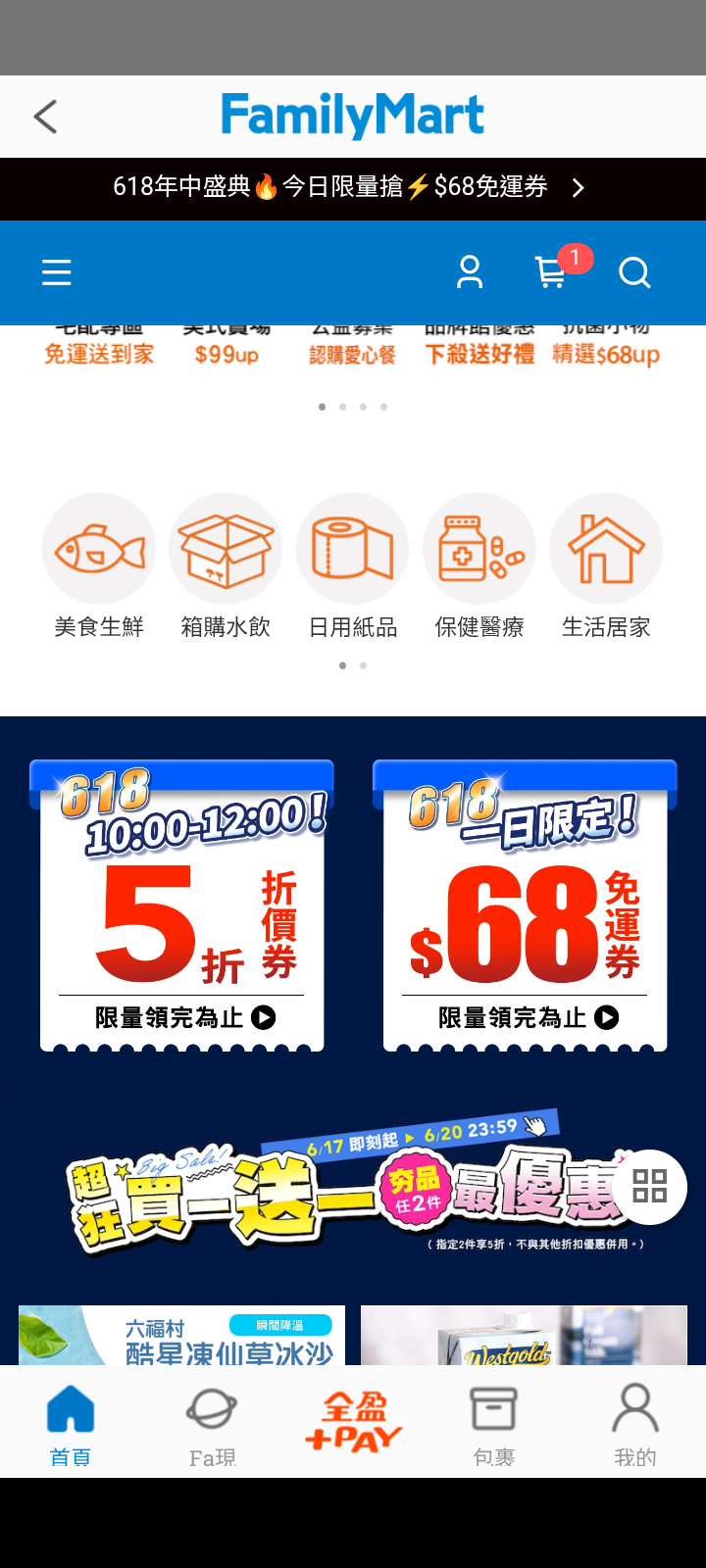Switch to the Fa現 tab
The image size is (706, 1568).
coord(212,1424)
